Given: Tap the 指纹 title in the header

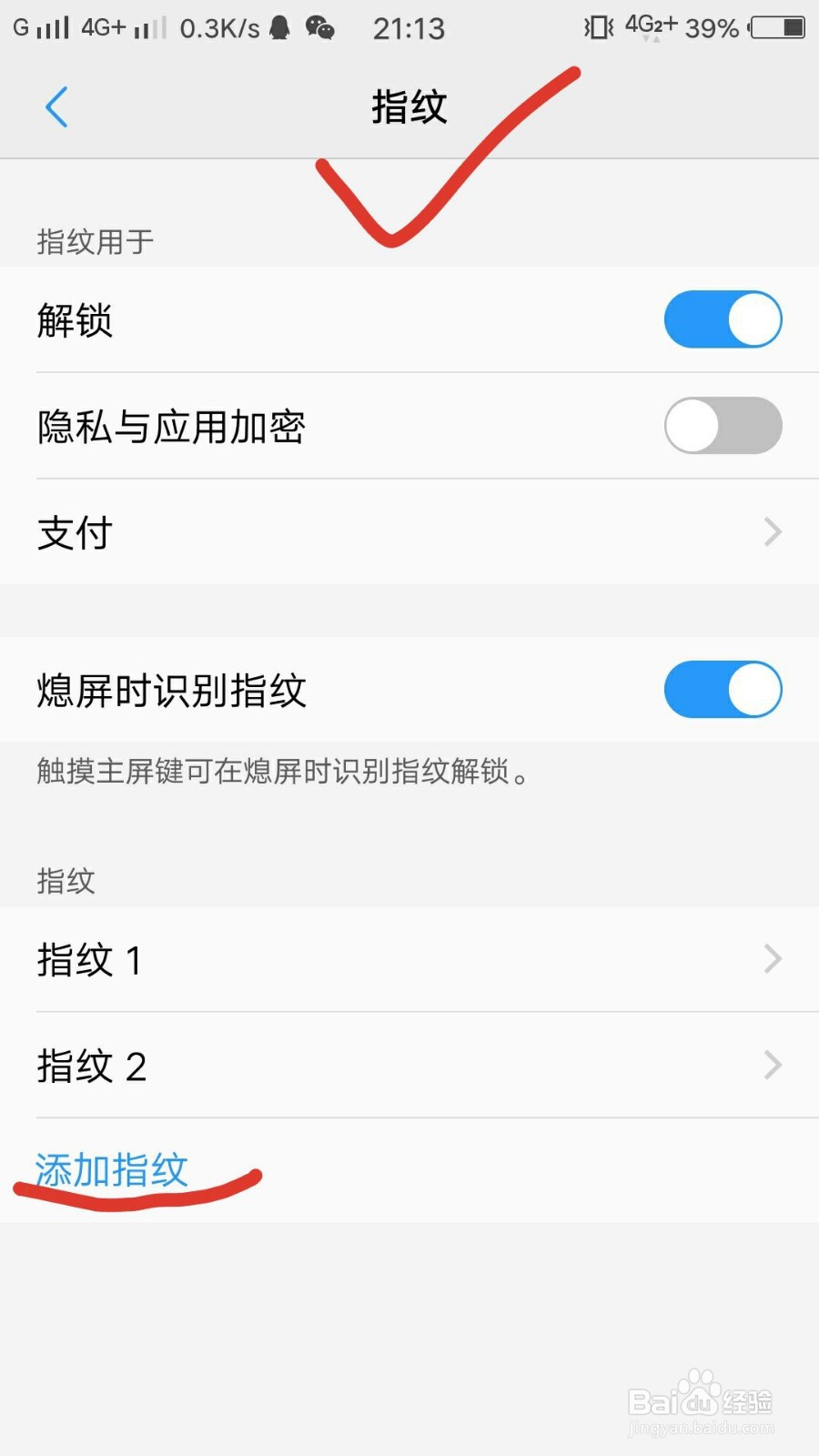Looking at the screenshot, I should point(409,106).
